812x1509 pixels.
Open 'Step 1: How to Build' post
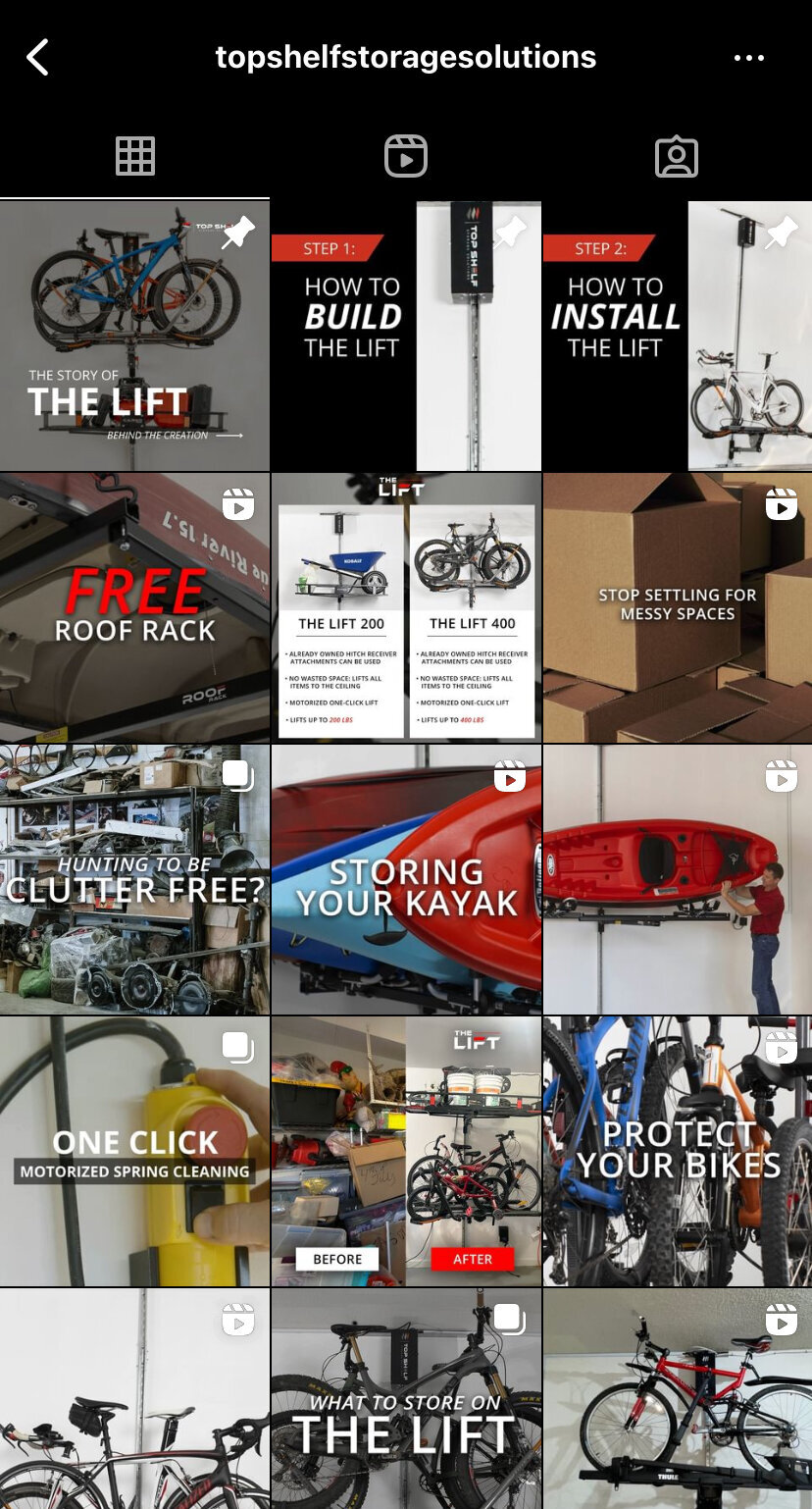(406, 336)
